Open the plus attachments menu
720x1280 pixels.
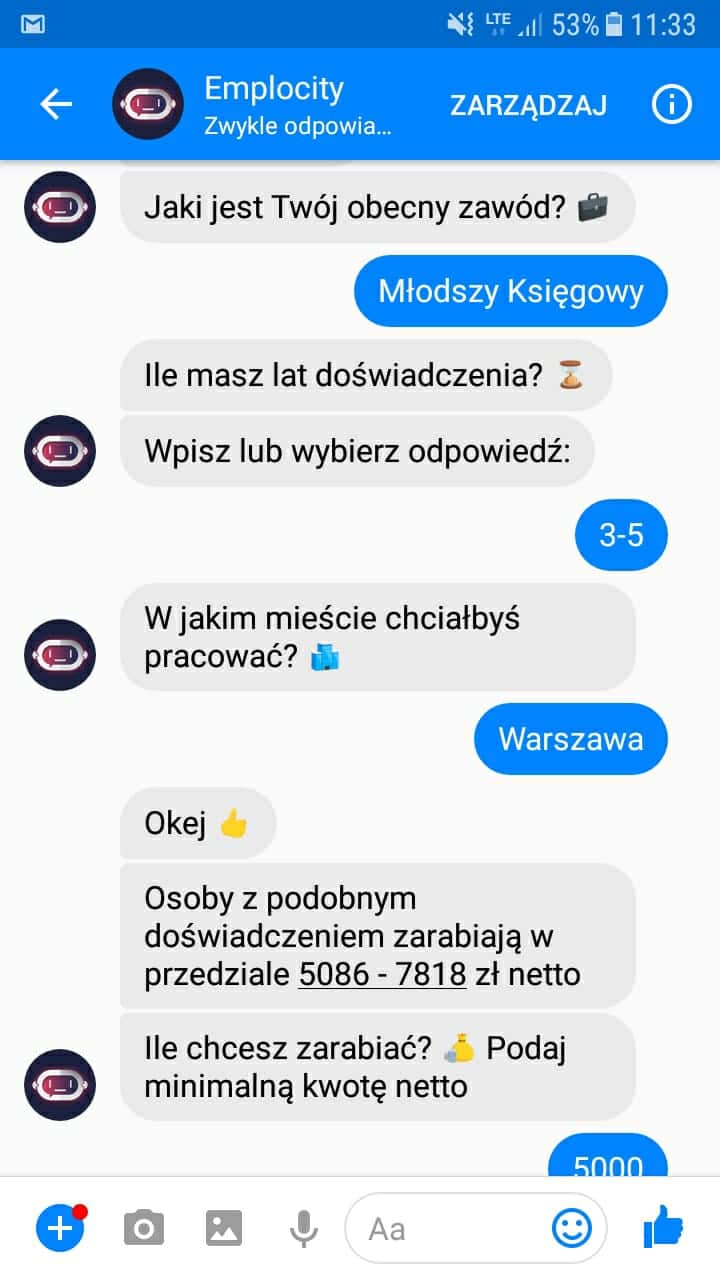click(x=61, y=1227)
